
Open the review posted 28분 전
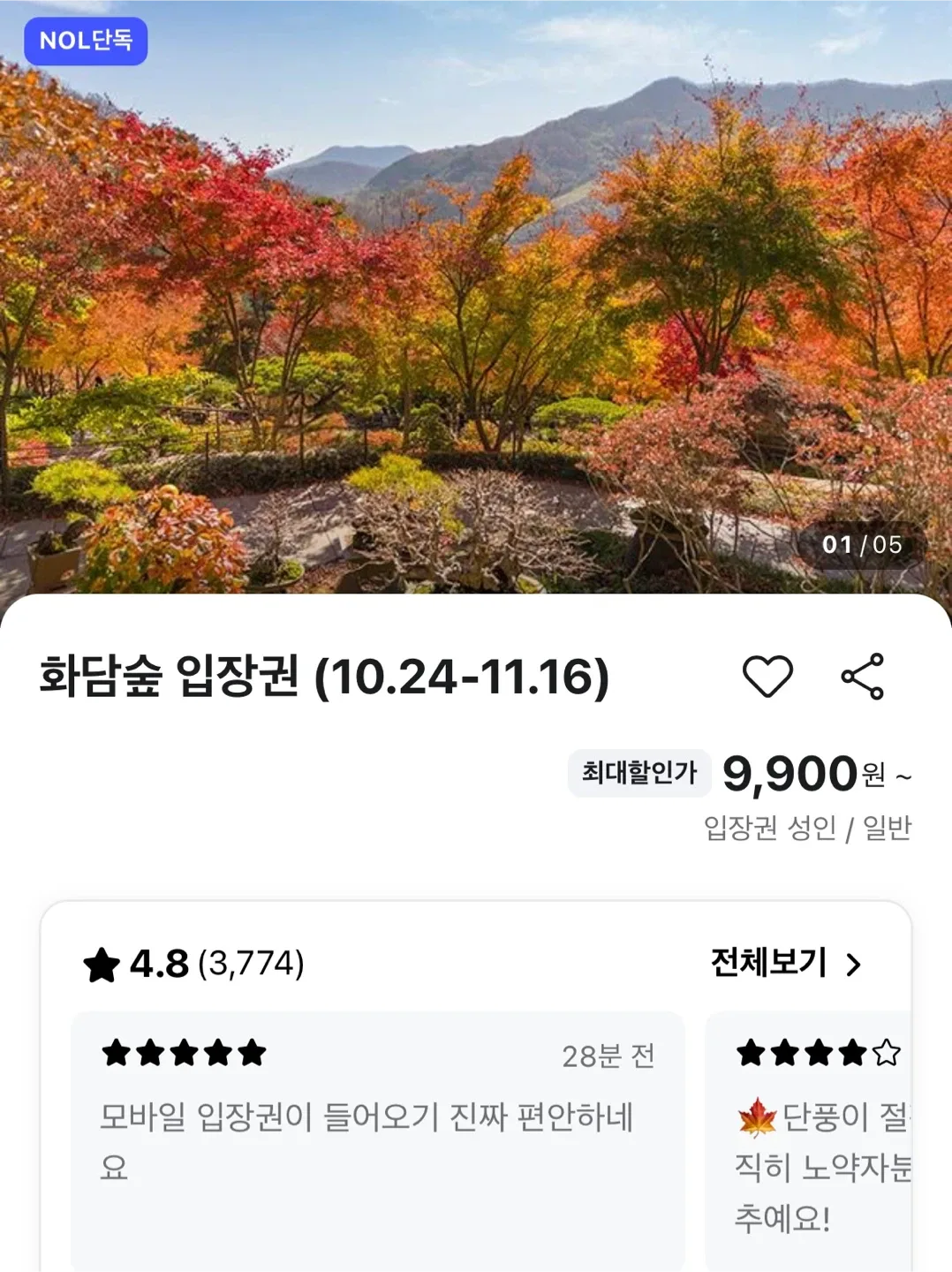377,1139
